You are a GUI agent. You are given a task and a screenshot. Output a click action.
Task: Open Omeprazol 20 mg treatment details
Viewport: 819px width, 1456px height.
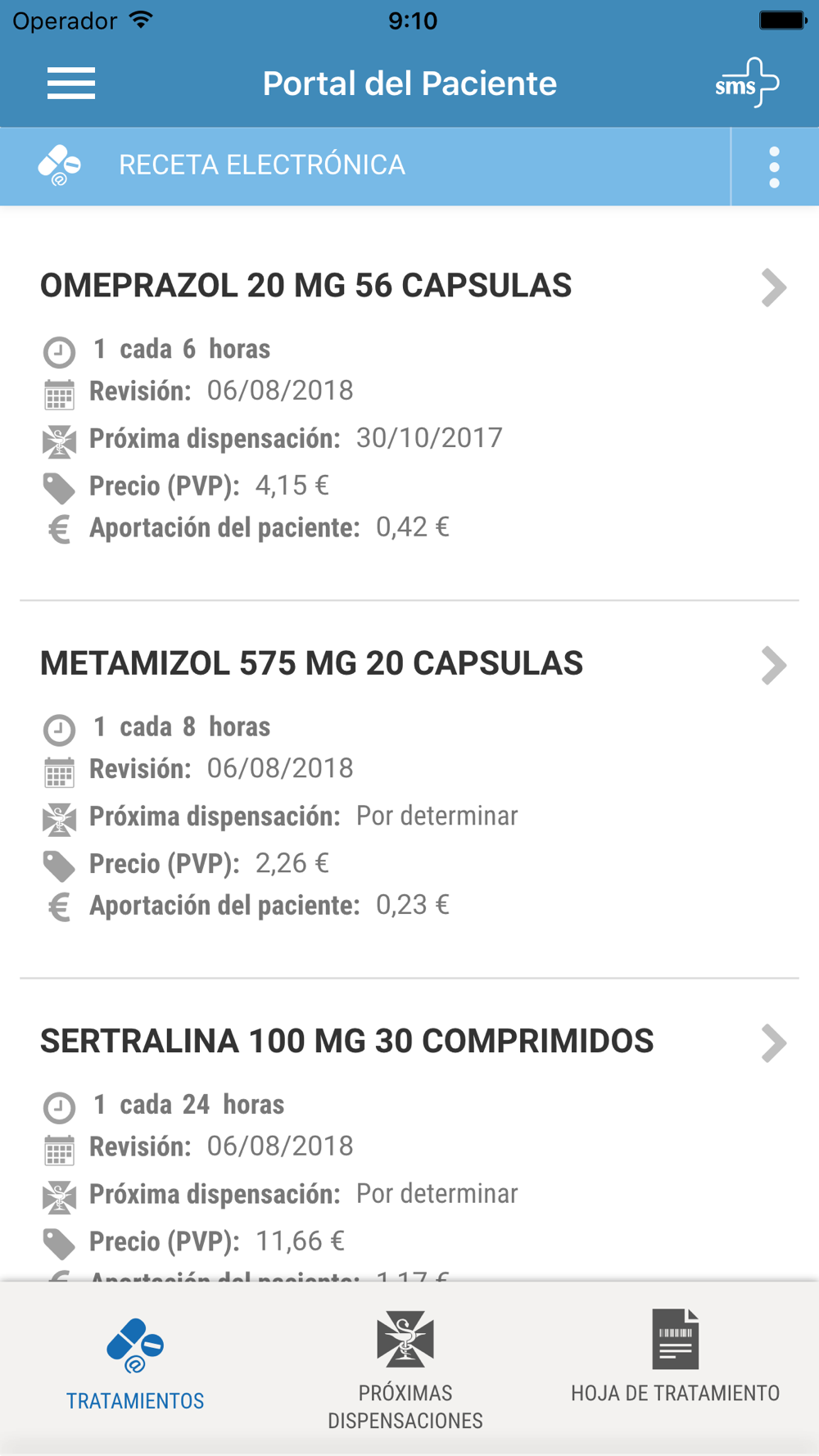773,287
